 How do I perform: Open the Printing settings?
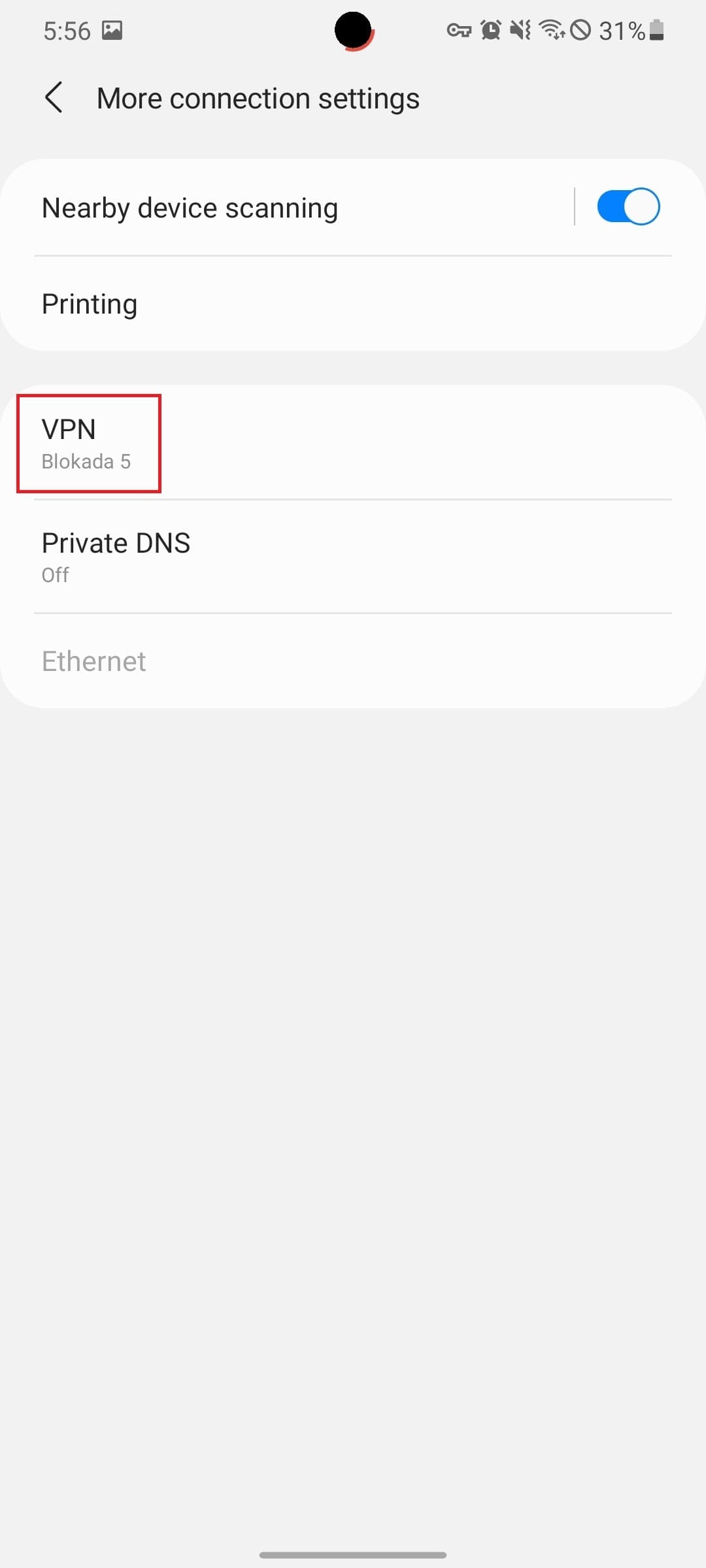pos(353,304)
